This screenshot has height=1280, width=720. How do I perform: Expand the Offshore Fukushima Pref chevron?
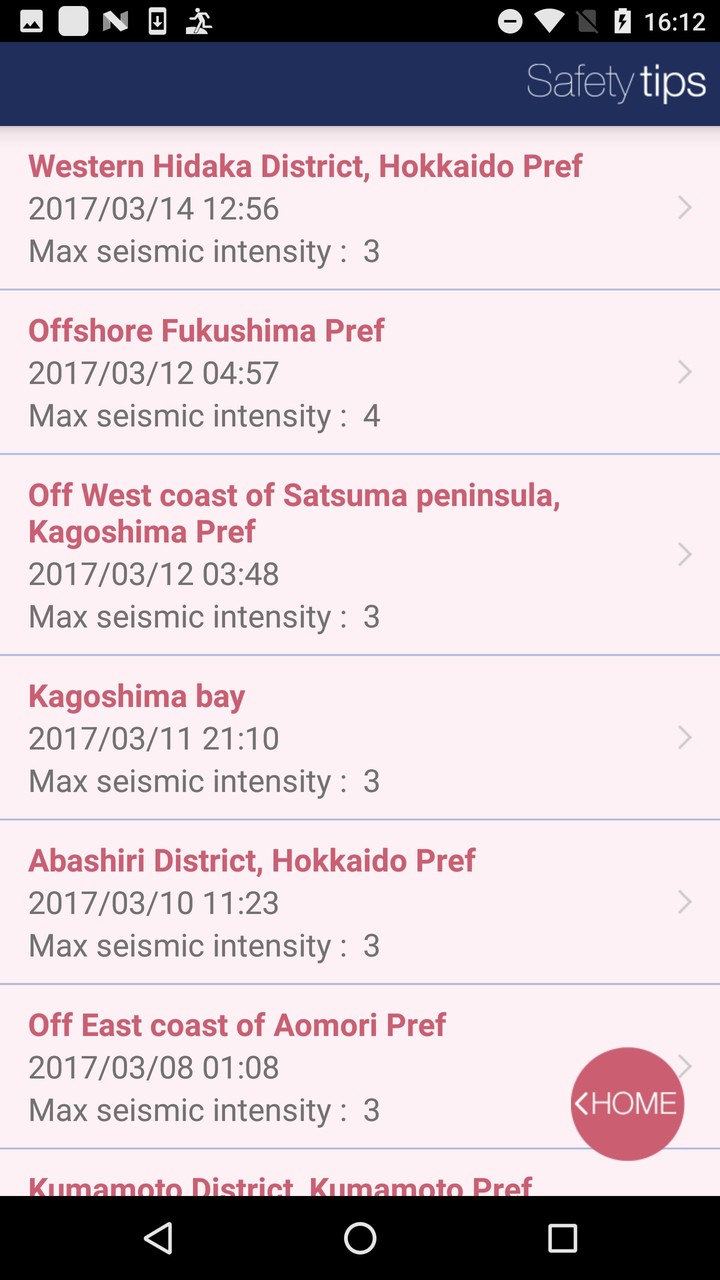click(x=685, y=371)
